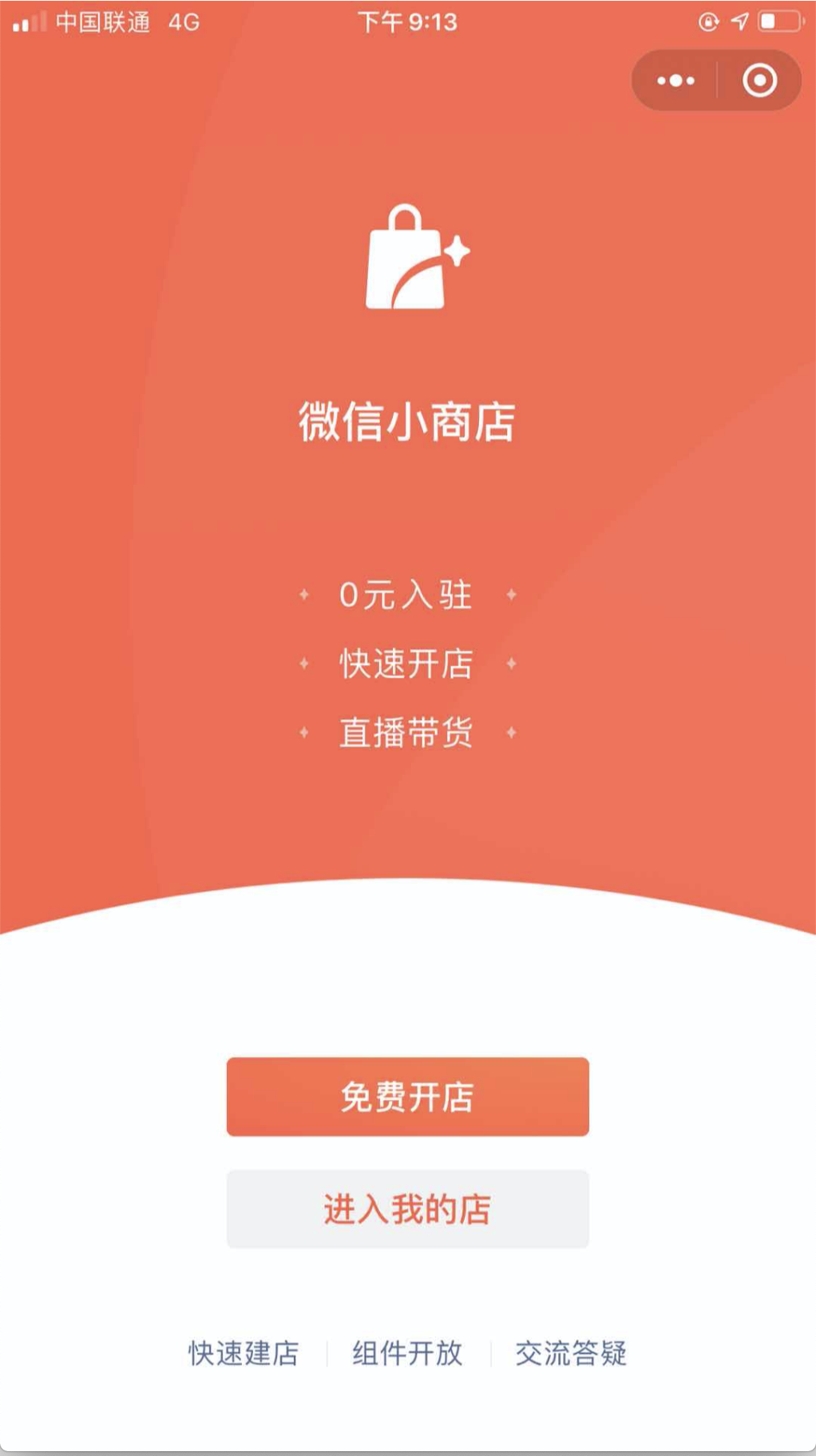Viewport: 816px width, 1456px height.
Task: Open the mini program more options menu
Action: coord(675,81)
